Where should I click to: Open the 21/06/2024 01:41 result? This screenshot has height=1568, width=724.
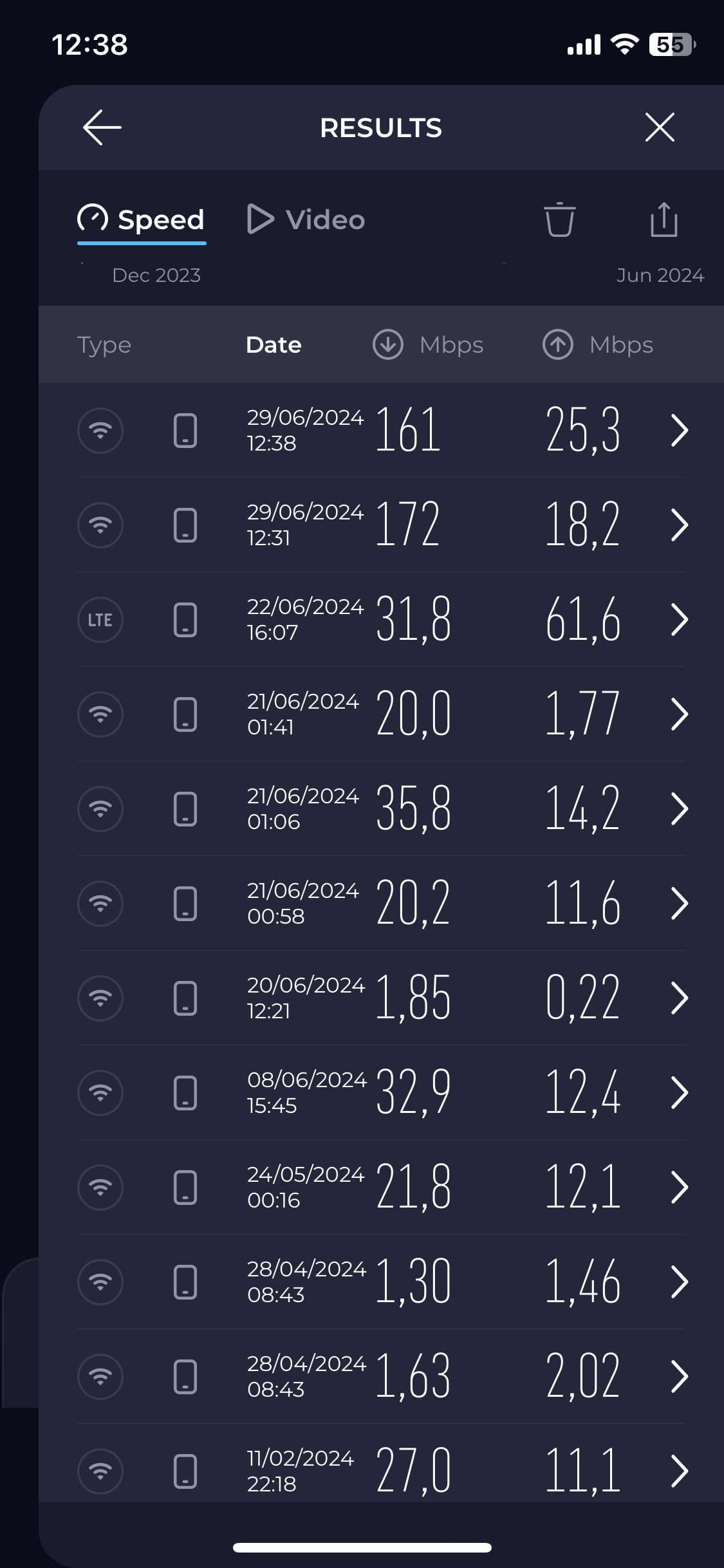click(381, 714)
